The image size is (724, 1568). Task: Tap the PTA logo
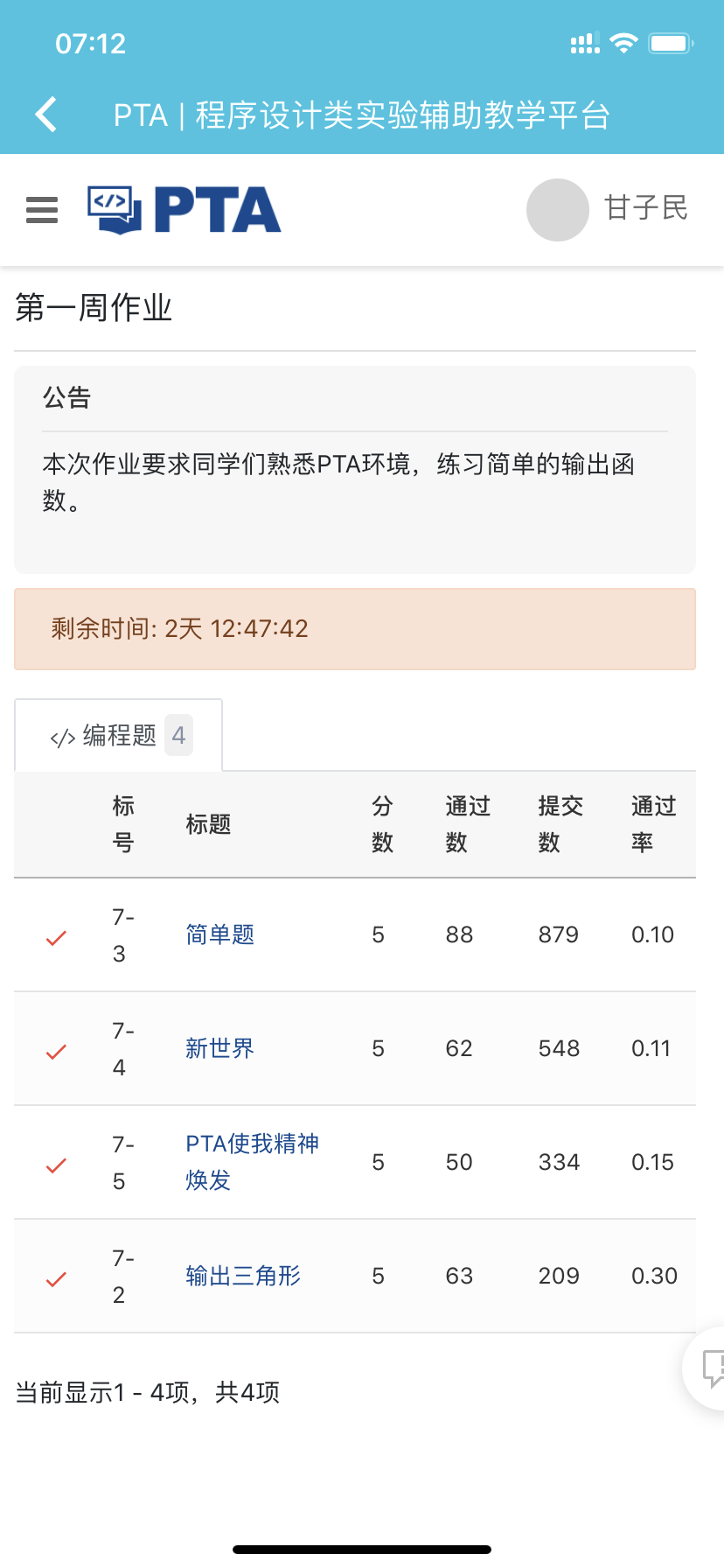184,210
